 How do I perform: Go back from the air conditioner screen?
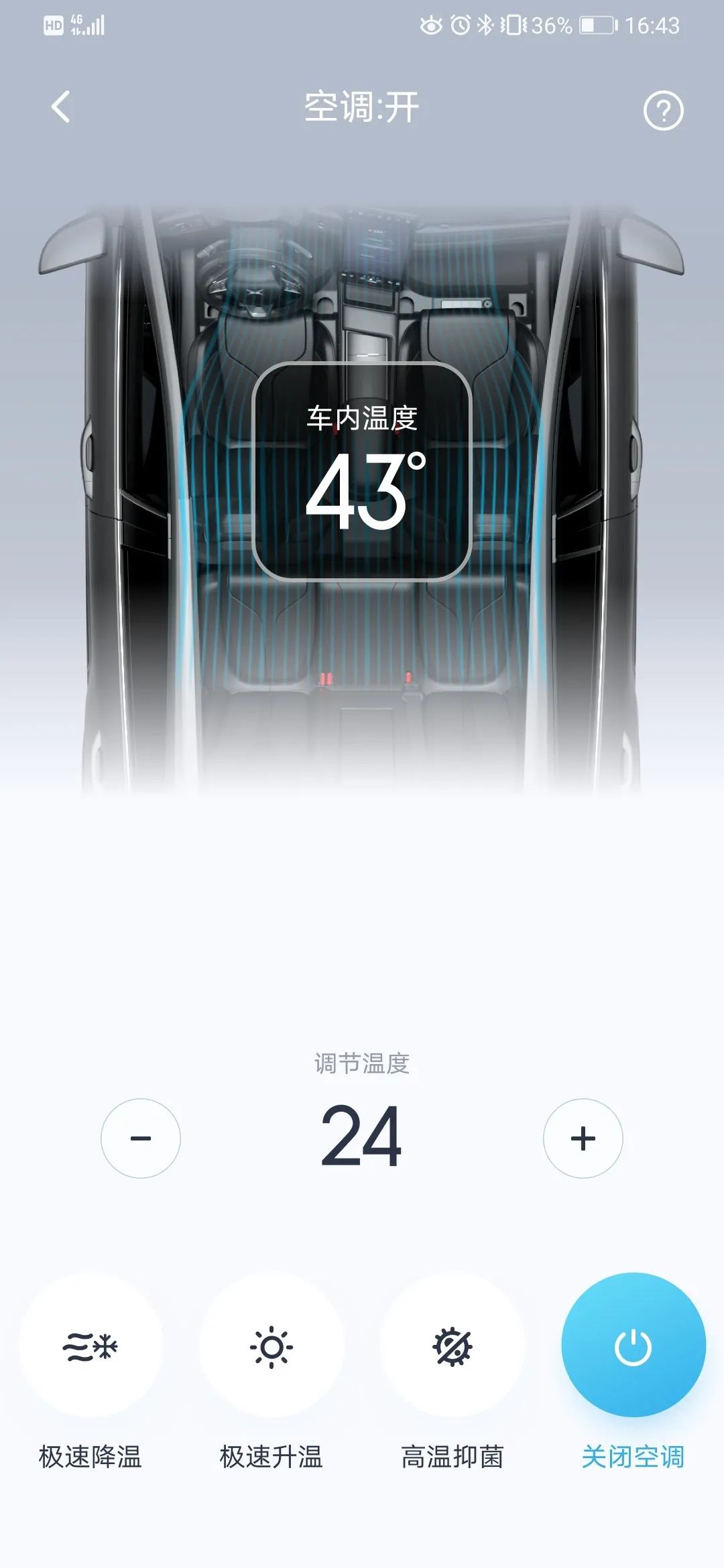[x=61, y=107]
